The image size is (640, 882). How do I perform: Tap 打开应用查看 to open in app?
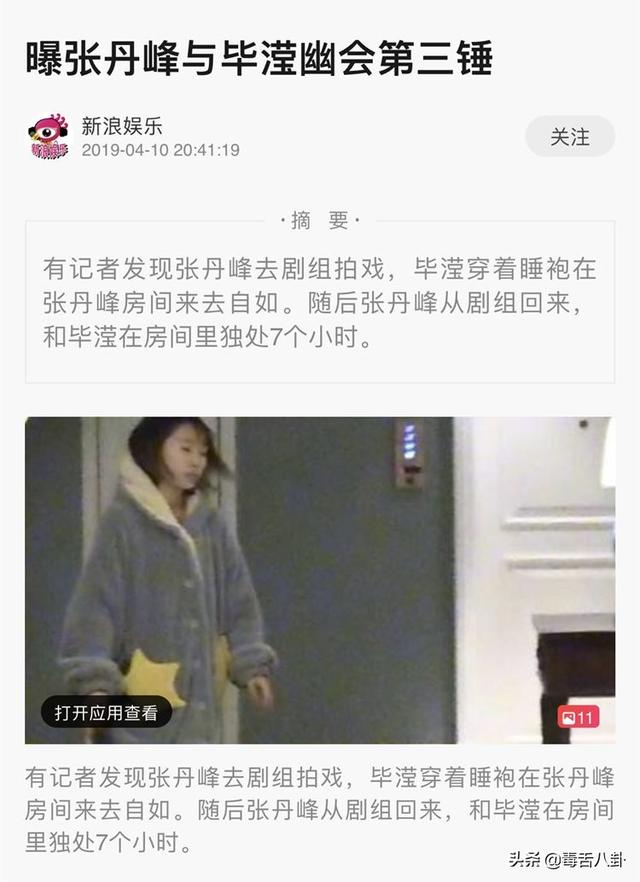[106, 712]
